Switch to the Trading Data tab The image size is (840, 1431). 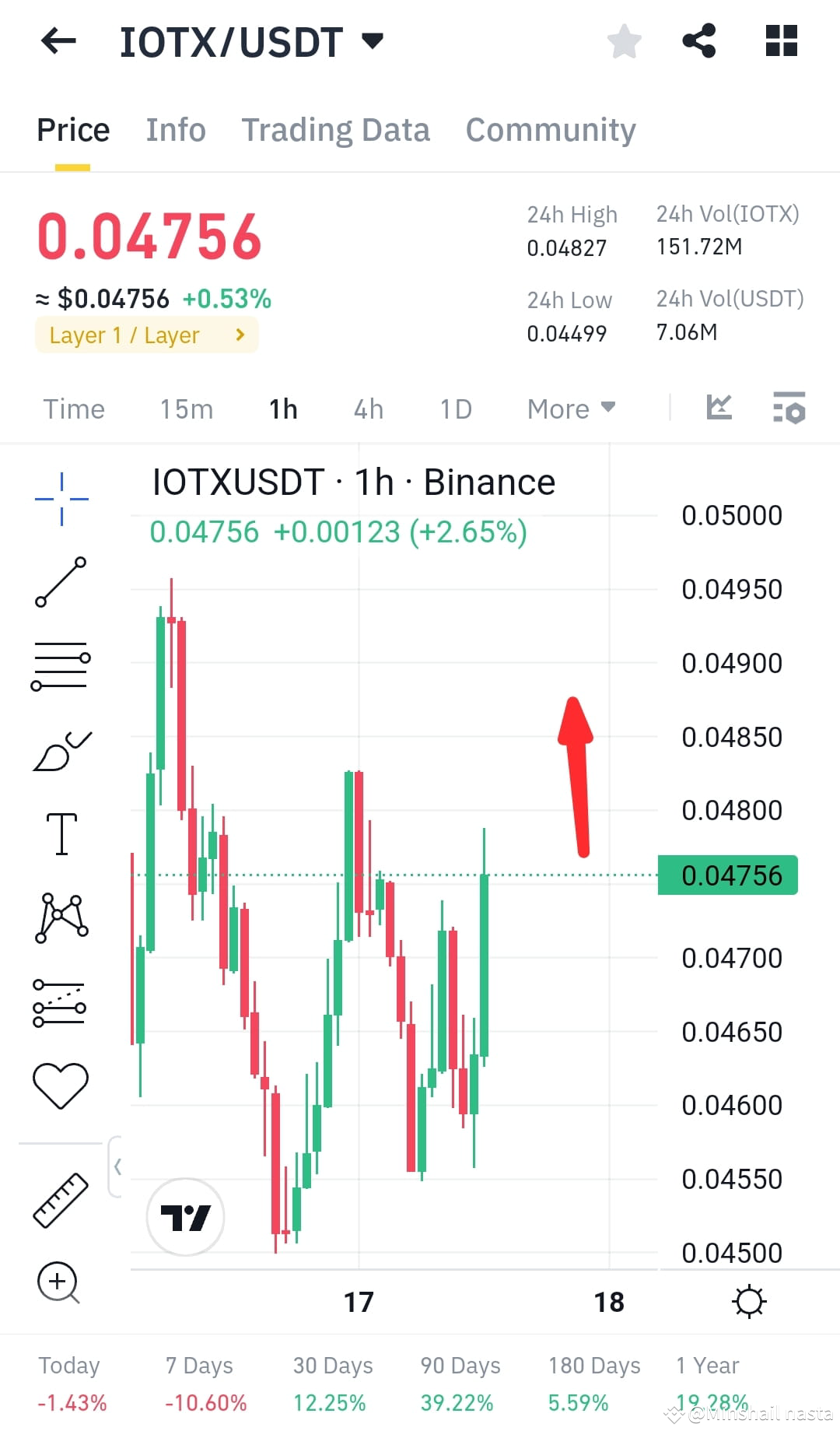point(336,129)
